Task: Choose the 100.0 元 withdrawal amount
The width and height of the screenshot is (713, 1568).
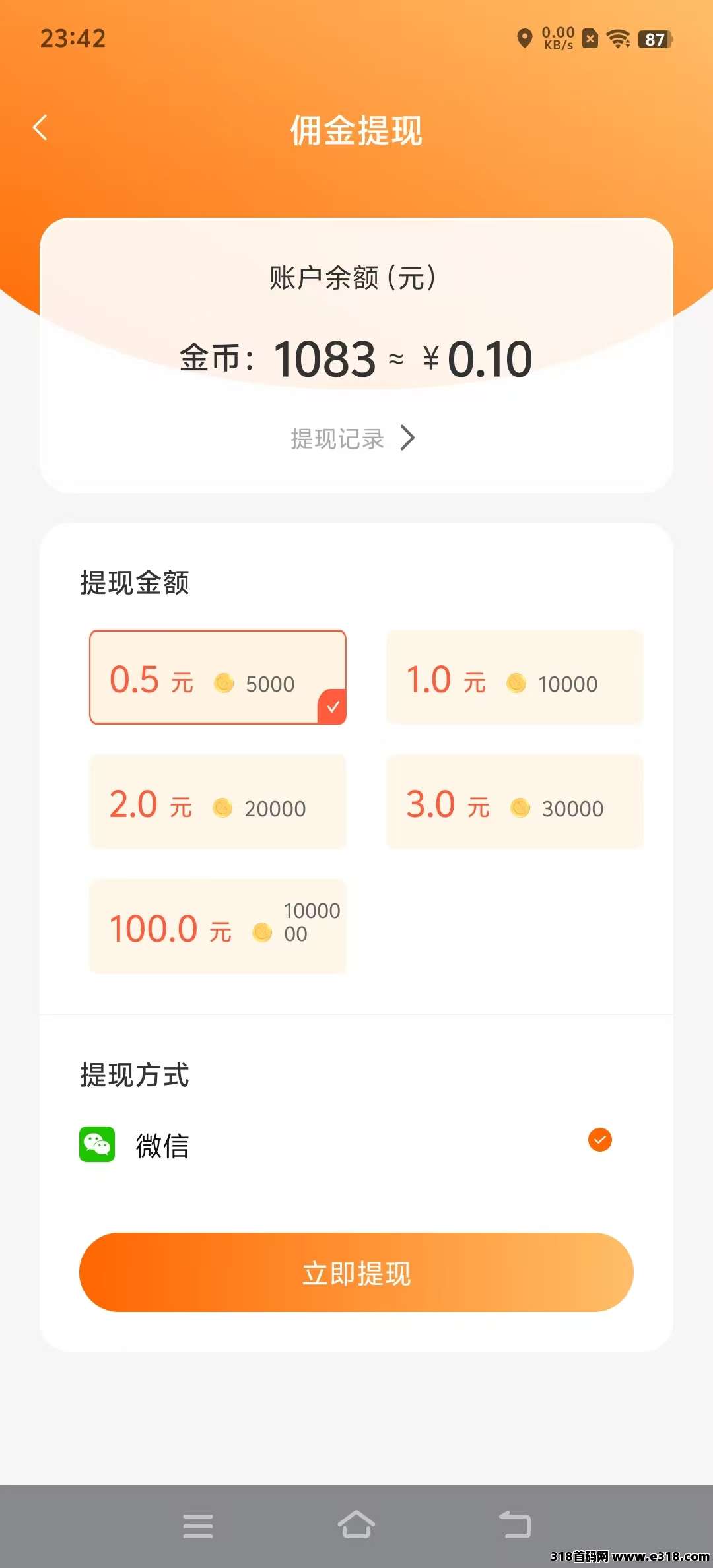Action: (218, 926)
